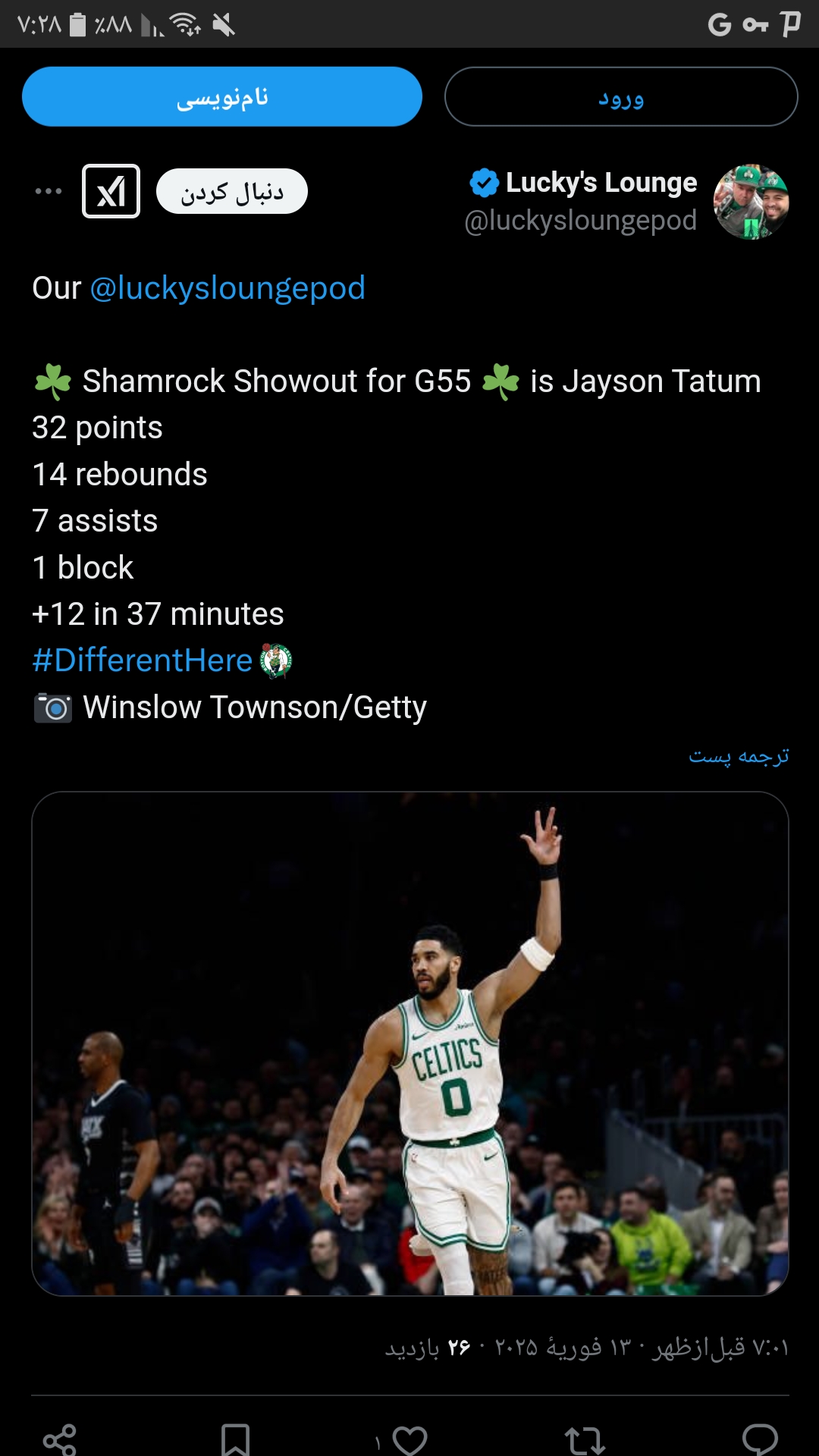Image resolution: width=819 pixels, height=1456 pixels.
Task: Open the Grok xI icon
Action: (x=111, y=191)
